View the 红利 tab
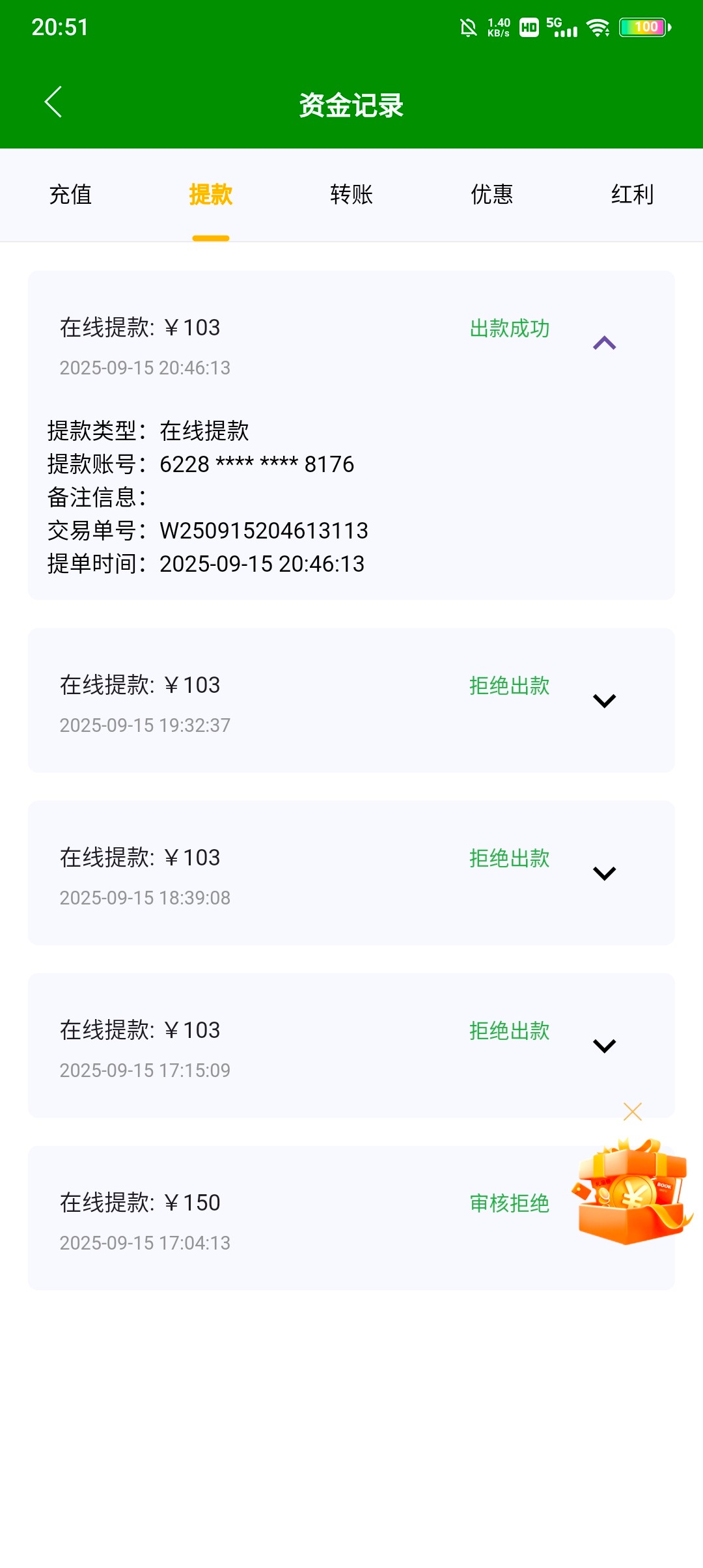The image size is (703, 1568). point(631,195)
